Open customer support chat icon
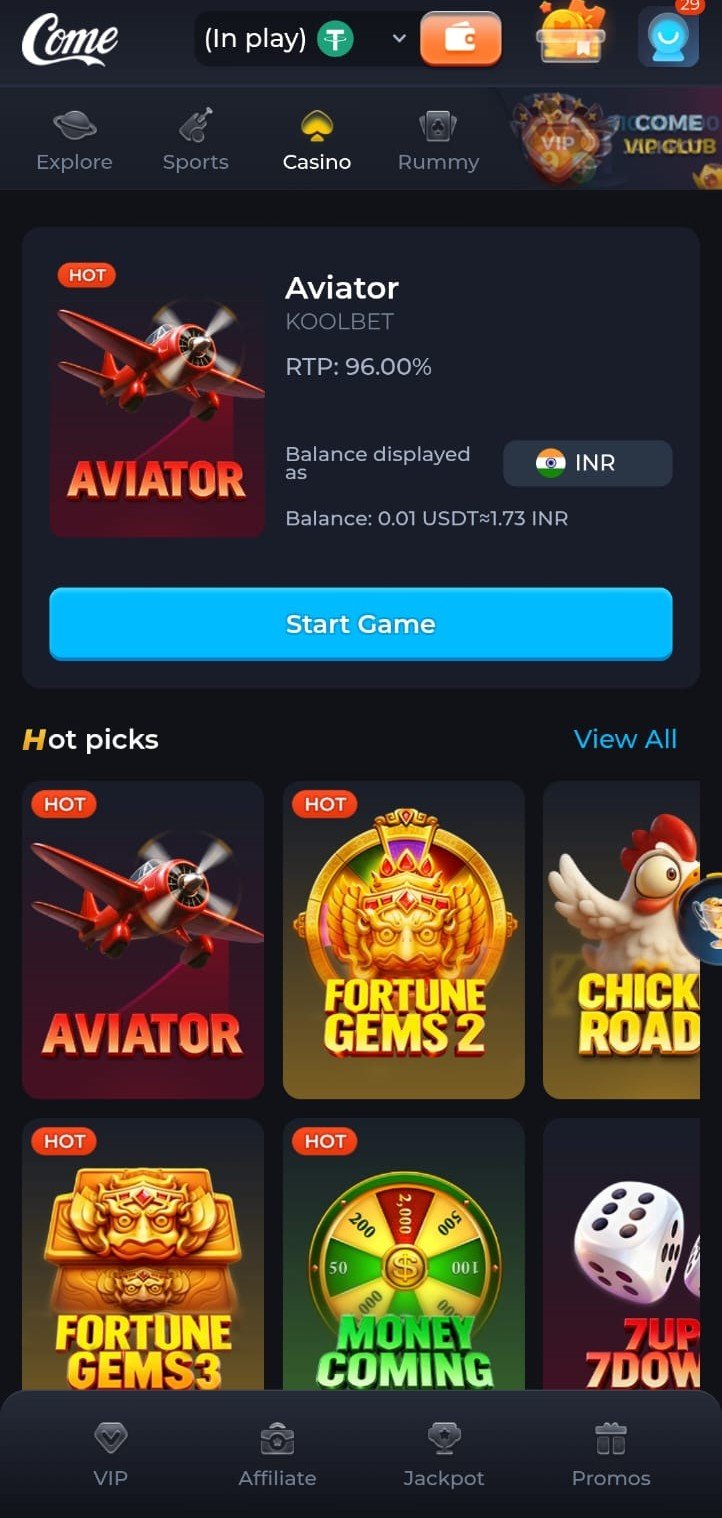The height and width of the screenshot is (1518, 722). point(668,37)
